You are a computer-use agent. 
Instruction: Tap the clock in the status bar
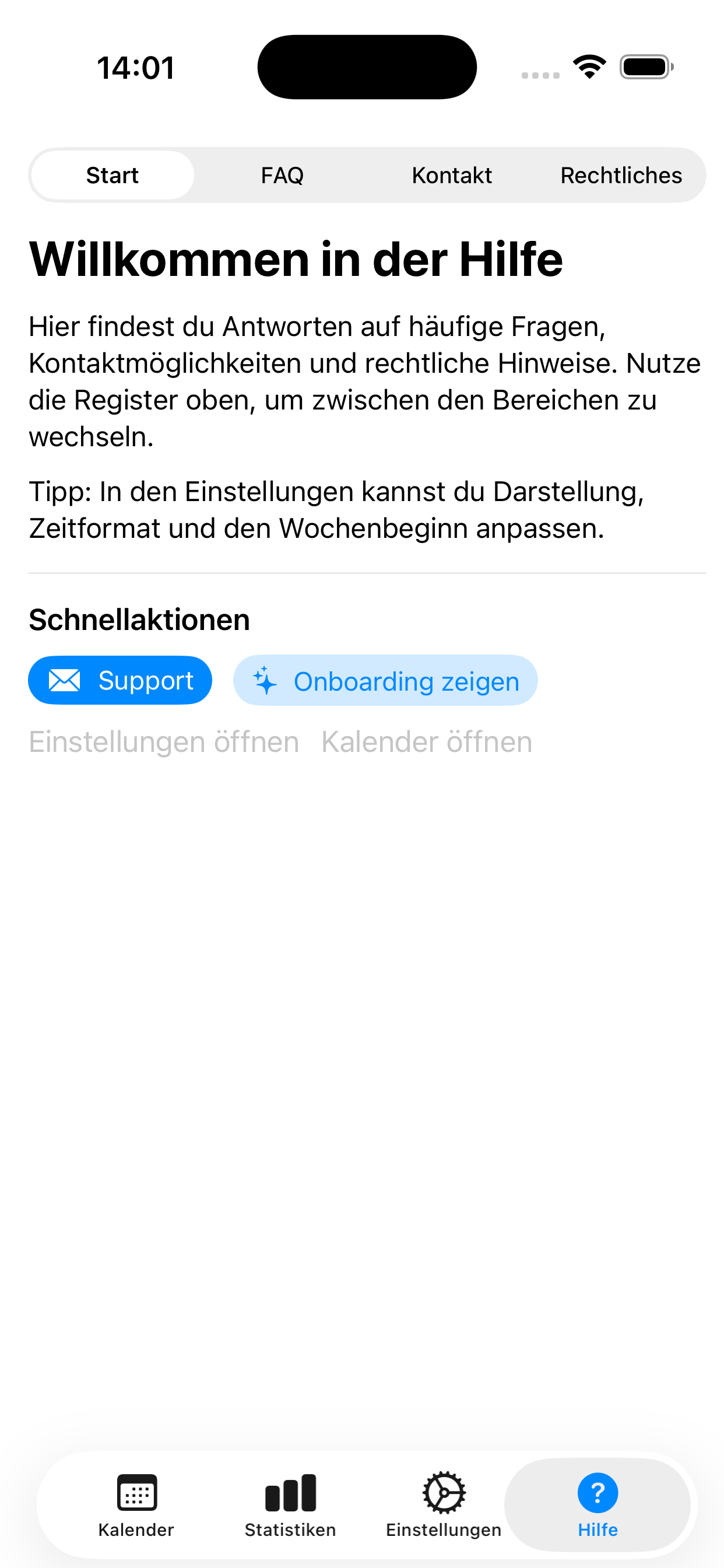tap(135, 67)
